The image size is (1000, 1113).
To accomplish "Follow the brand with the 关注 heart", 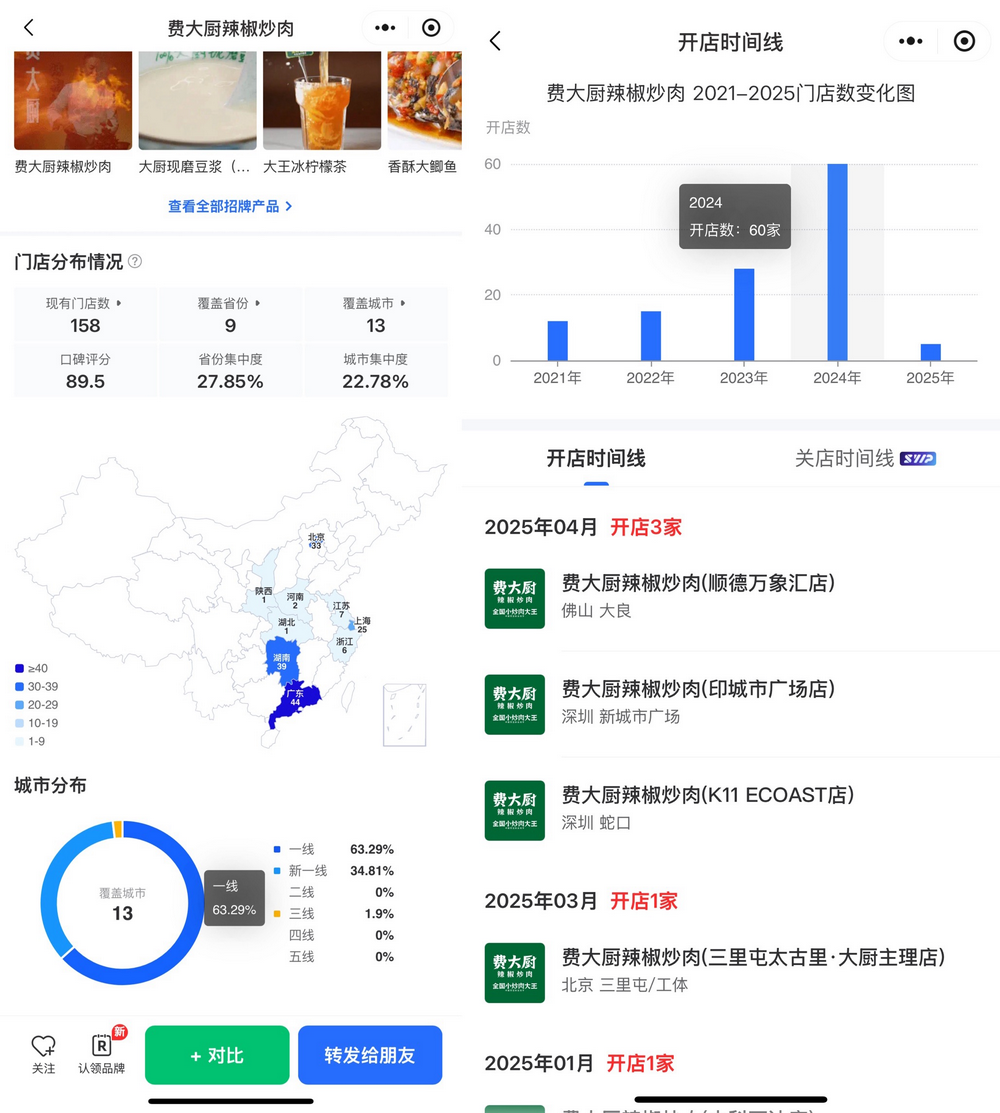I will [43, 1054].
